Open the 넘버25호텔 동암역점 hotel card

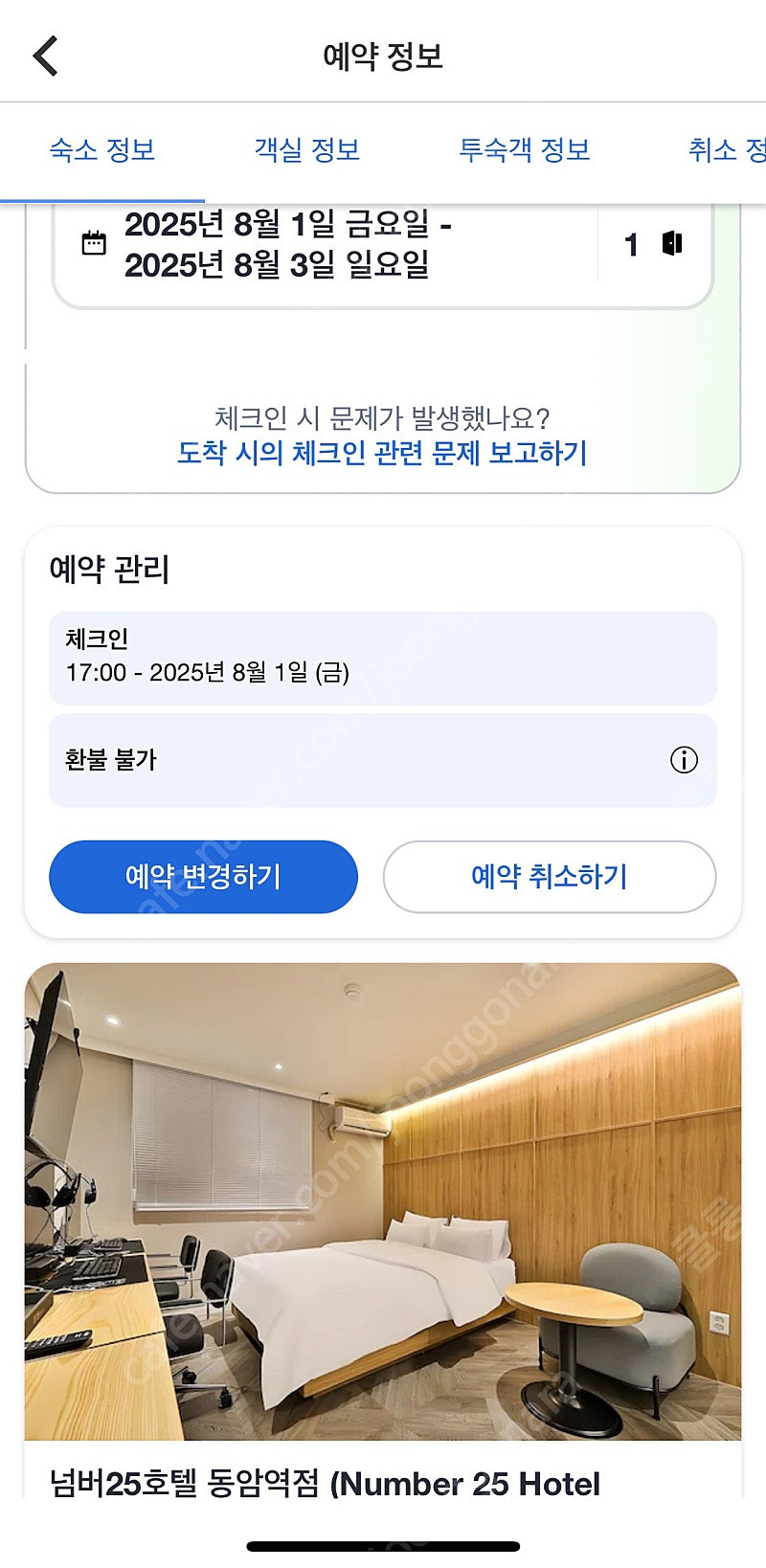383,1230
